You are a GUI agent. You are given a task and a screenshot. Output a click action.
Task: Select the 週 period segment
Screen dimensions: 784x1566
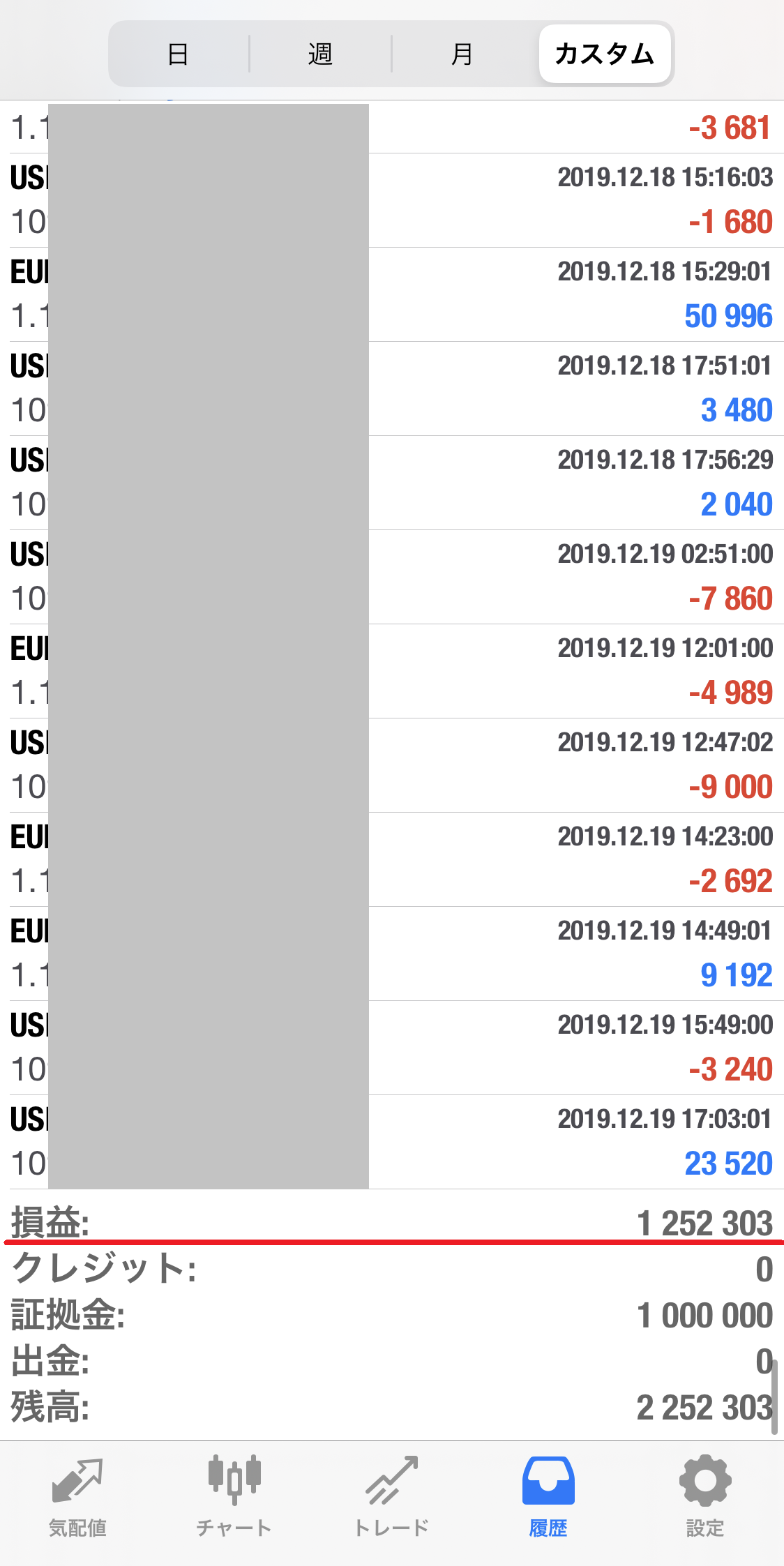[x=320, y=54]
